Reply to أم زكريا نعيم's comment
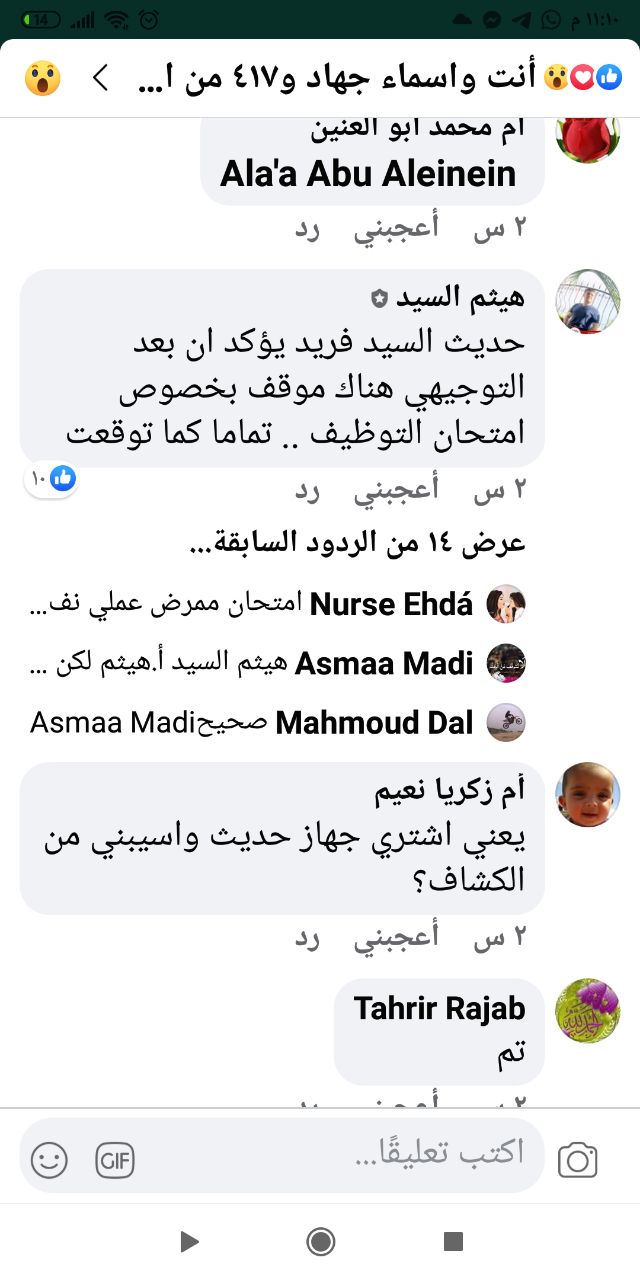This screenshot has width=640, height=1280. coord(306,938)
